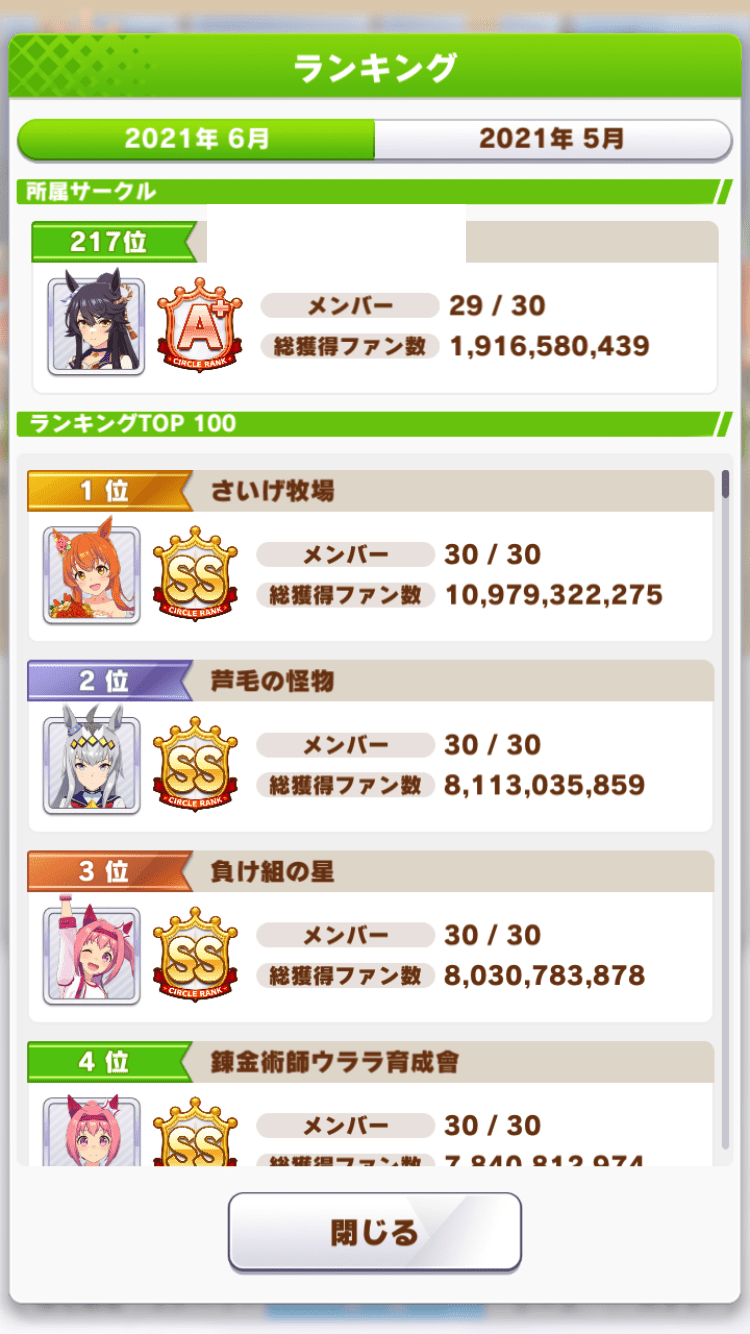The width and height of the screenshot is (750, 1334).
Task: Open the 217位 affiliated circle card
Action: [x=374, y=308]
